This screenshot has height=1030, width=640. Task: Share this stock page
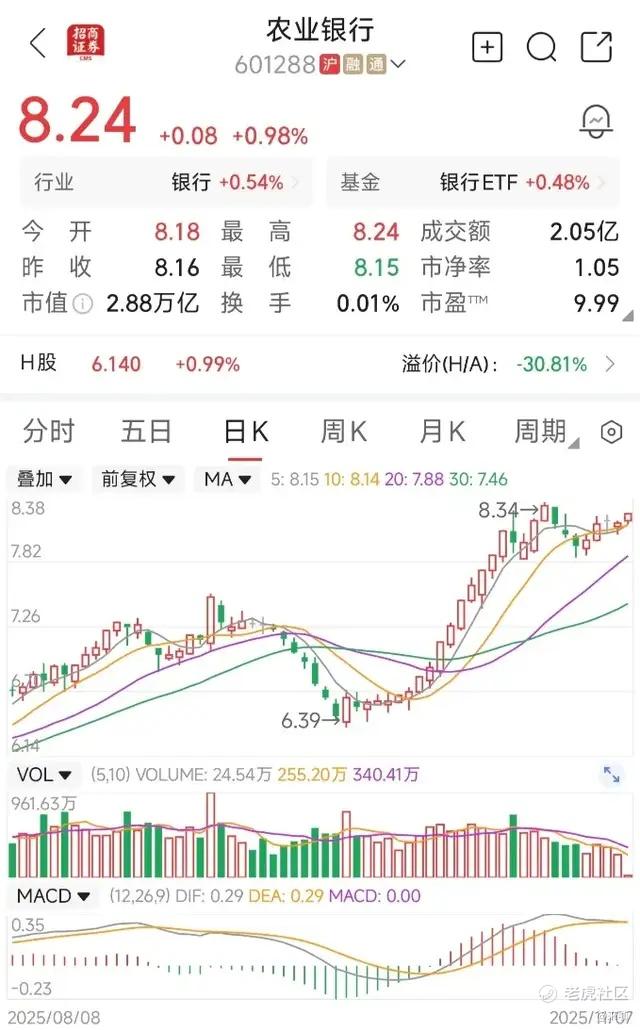[x=597, y=46]
